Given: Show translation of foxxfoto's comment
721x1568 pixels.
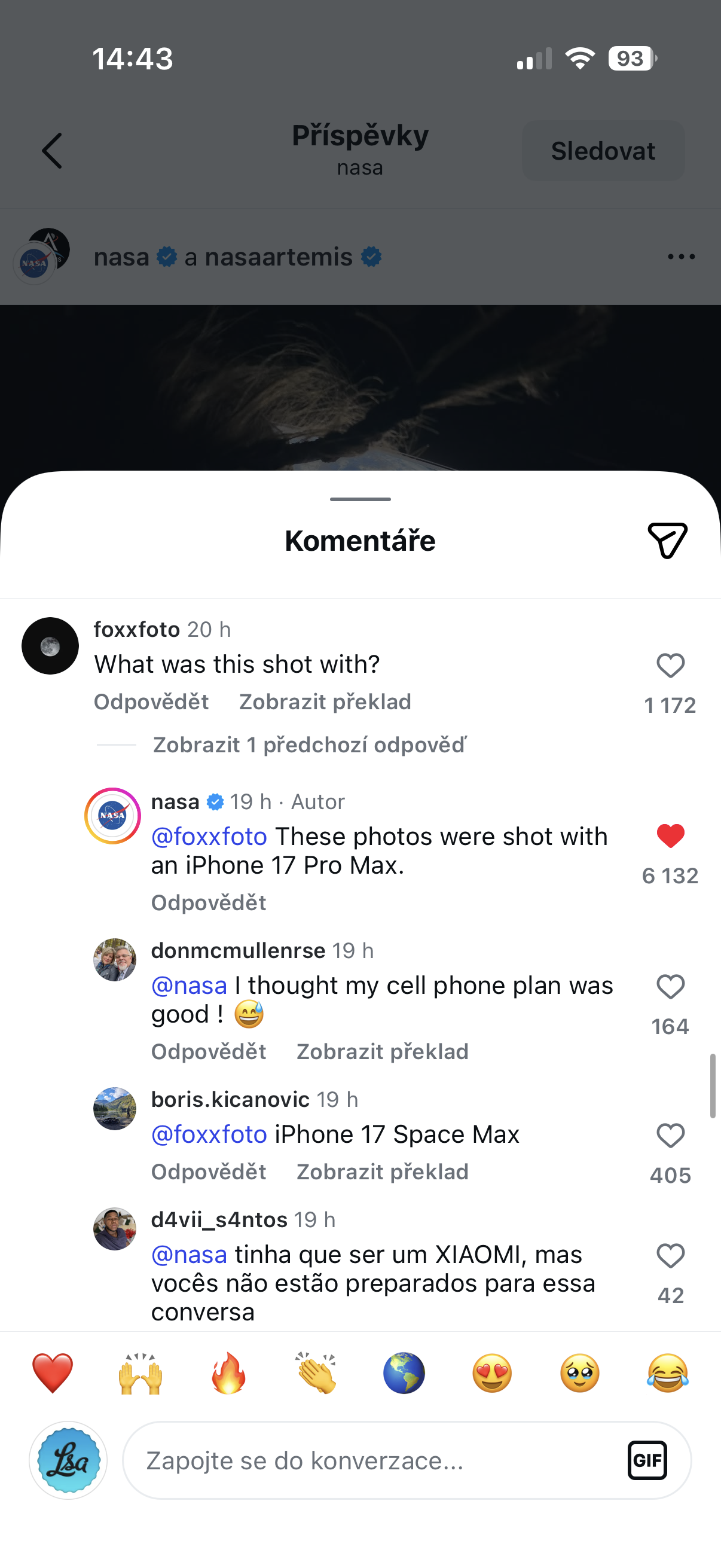Looking at the screenshot, I should (325, 702).
